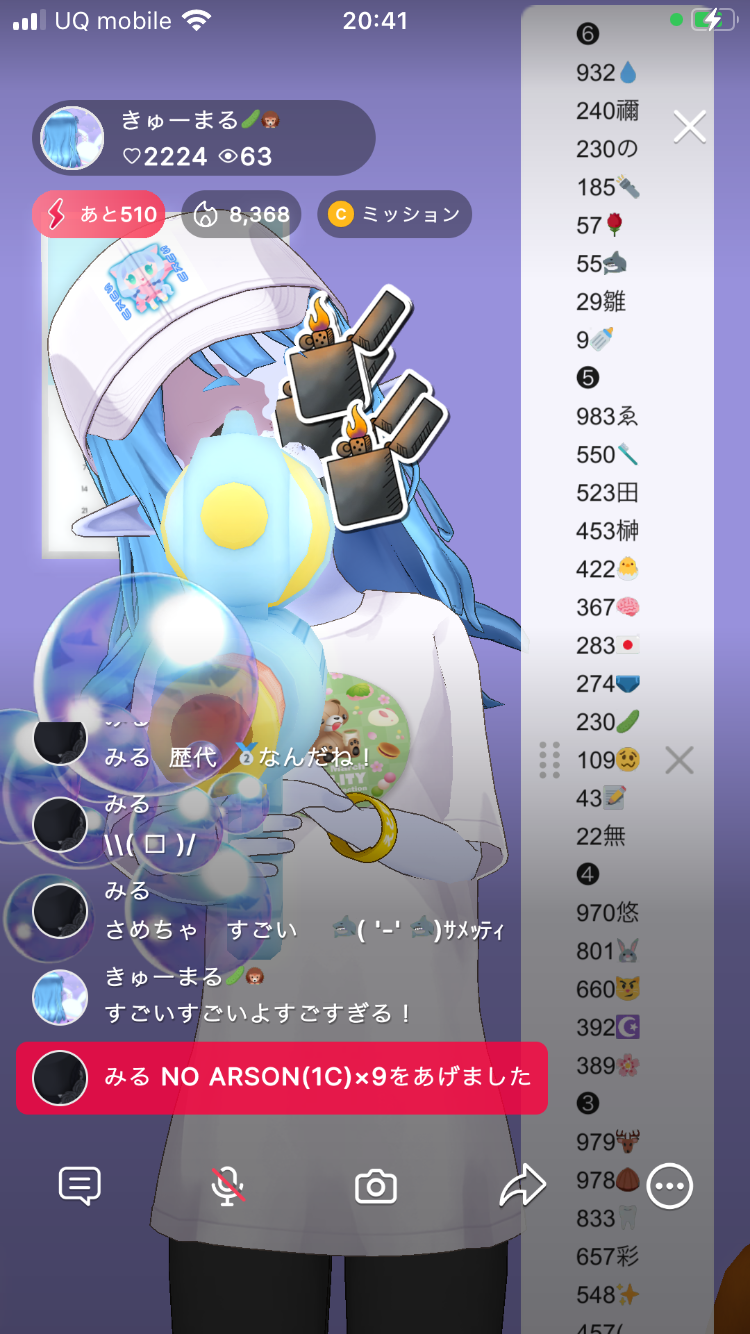Dismiss the ranking side panel

click(679, 761)
